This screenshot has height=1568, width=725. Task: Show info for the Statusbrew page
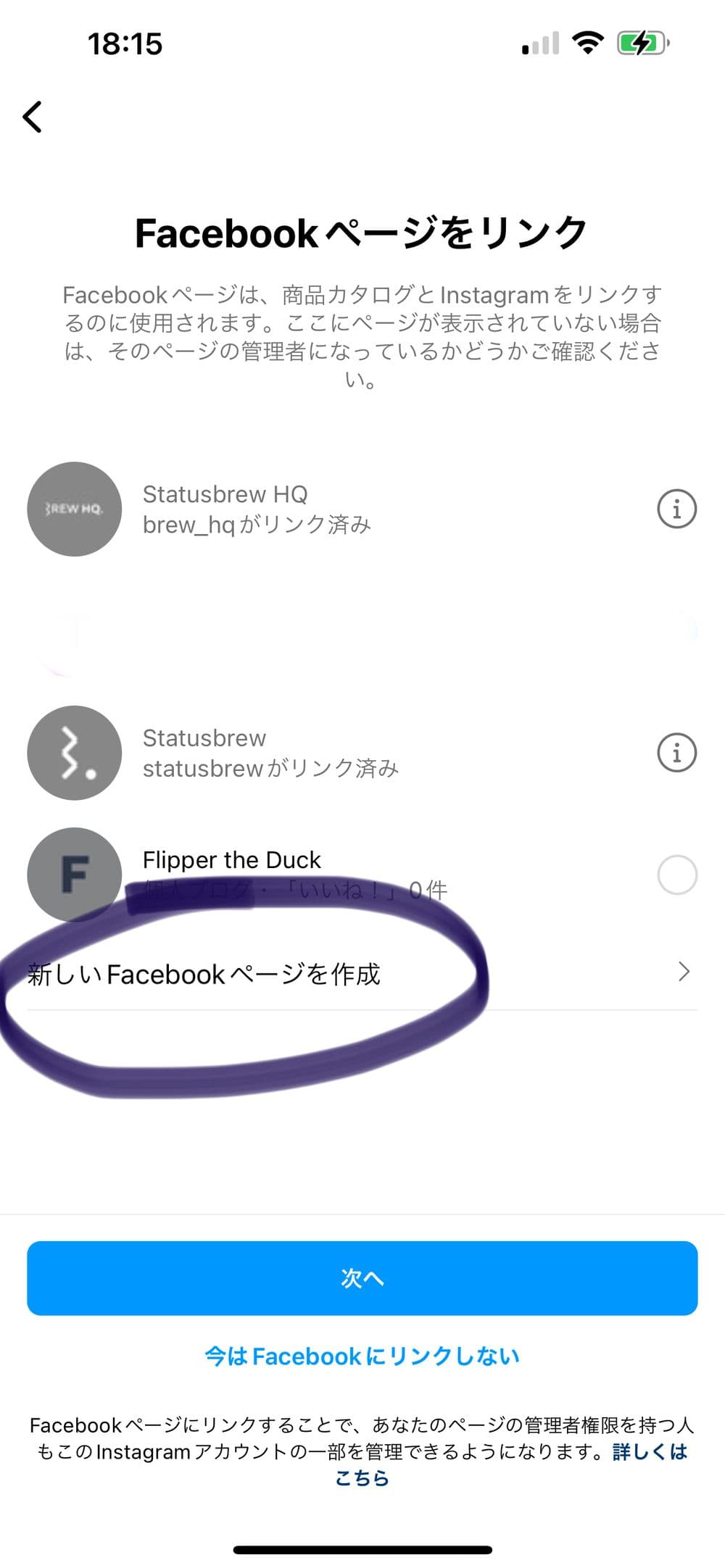click(x=676, y=753)
